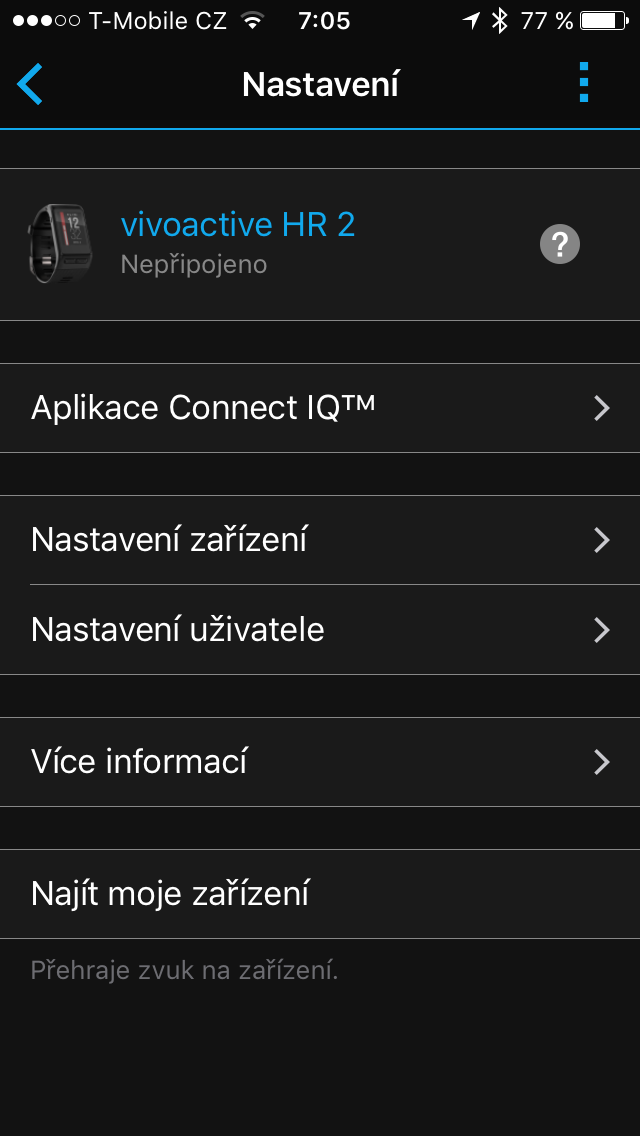Open the three-dot overflow menu
Image resolution: width=640 pixels, height=1136 pixels.
pyautogui.click(x=584, y=83)
